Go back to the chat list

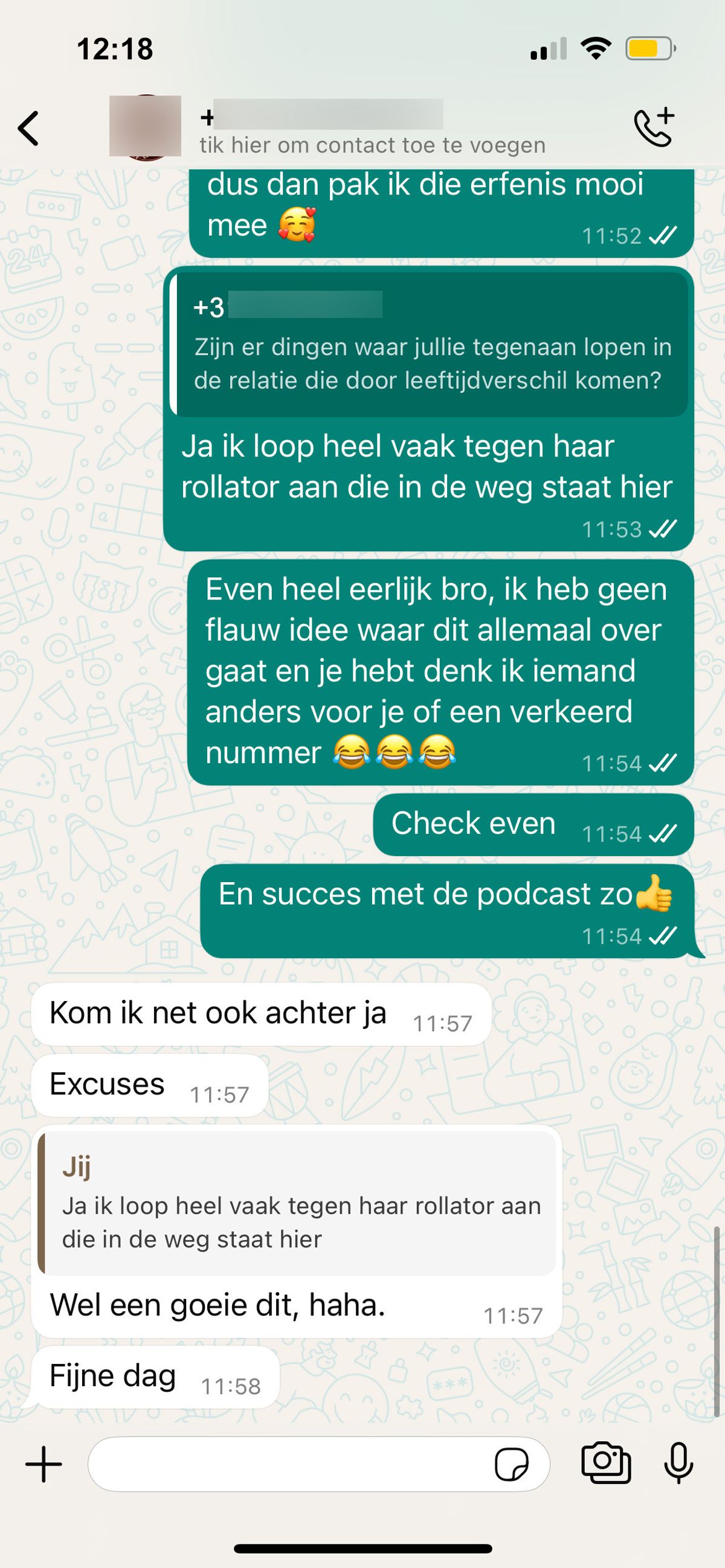28,129
